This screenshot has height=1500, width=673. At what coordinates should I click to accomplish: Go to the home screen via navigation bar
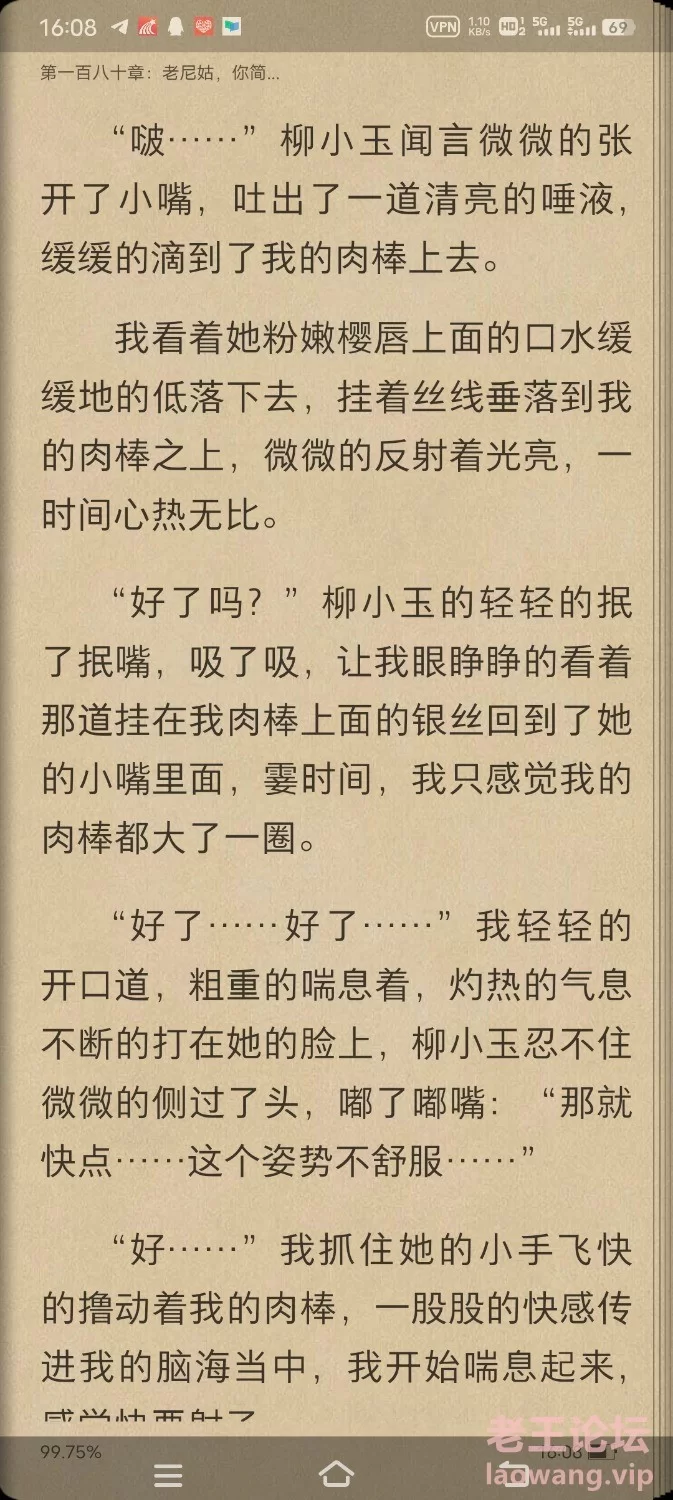pyautogui.click(x=336, y=1474)
